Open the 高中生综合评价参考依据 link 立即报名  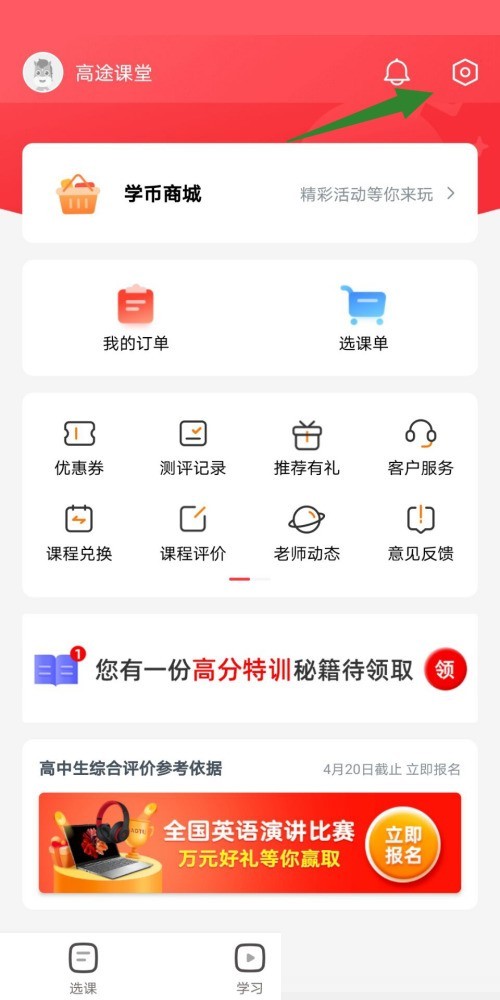tap(433, 769)
